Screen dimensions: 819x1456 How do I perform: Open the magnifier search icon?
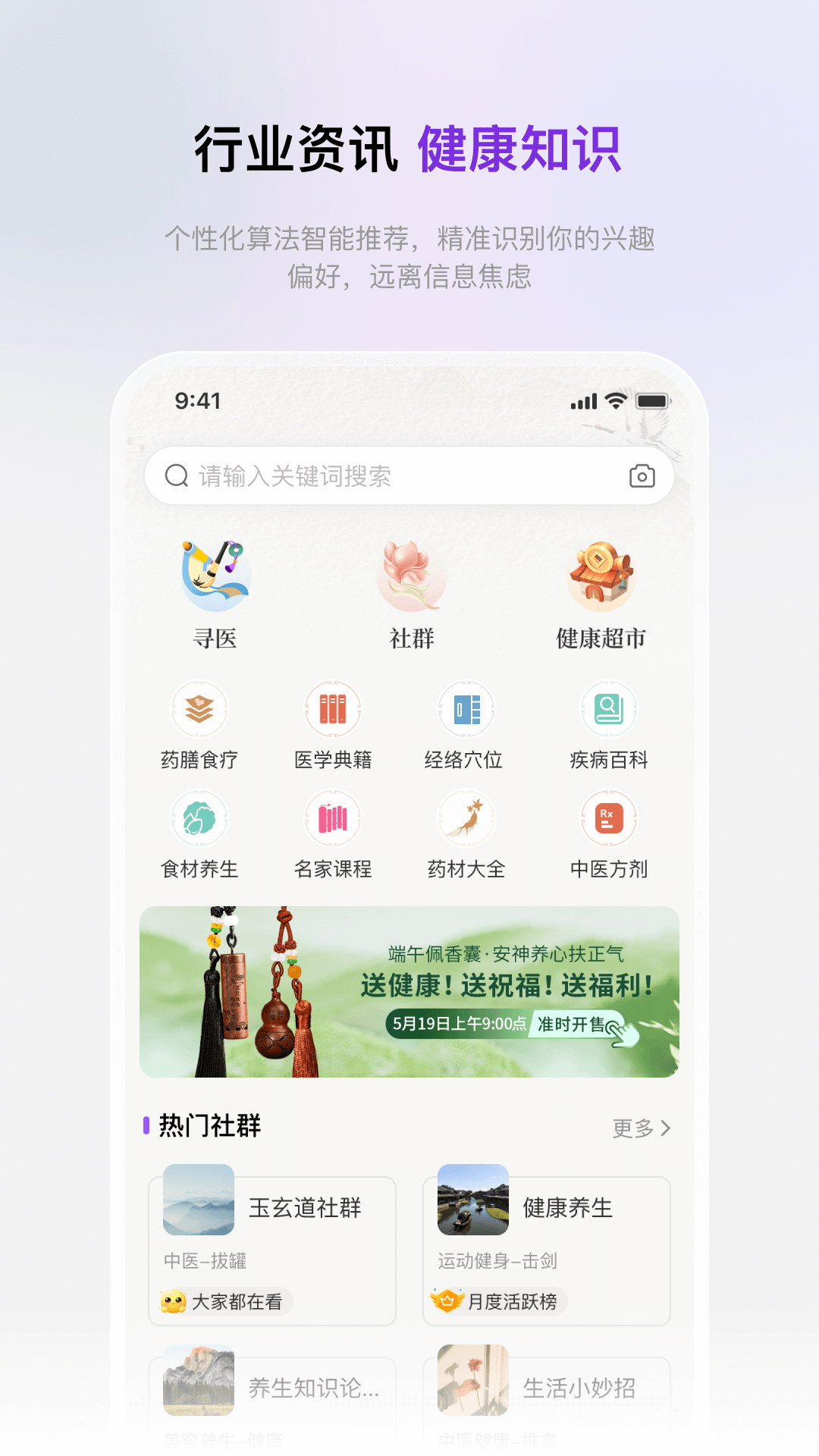click(x=175, y=476)
